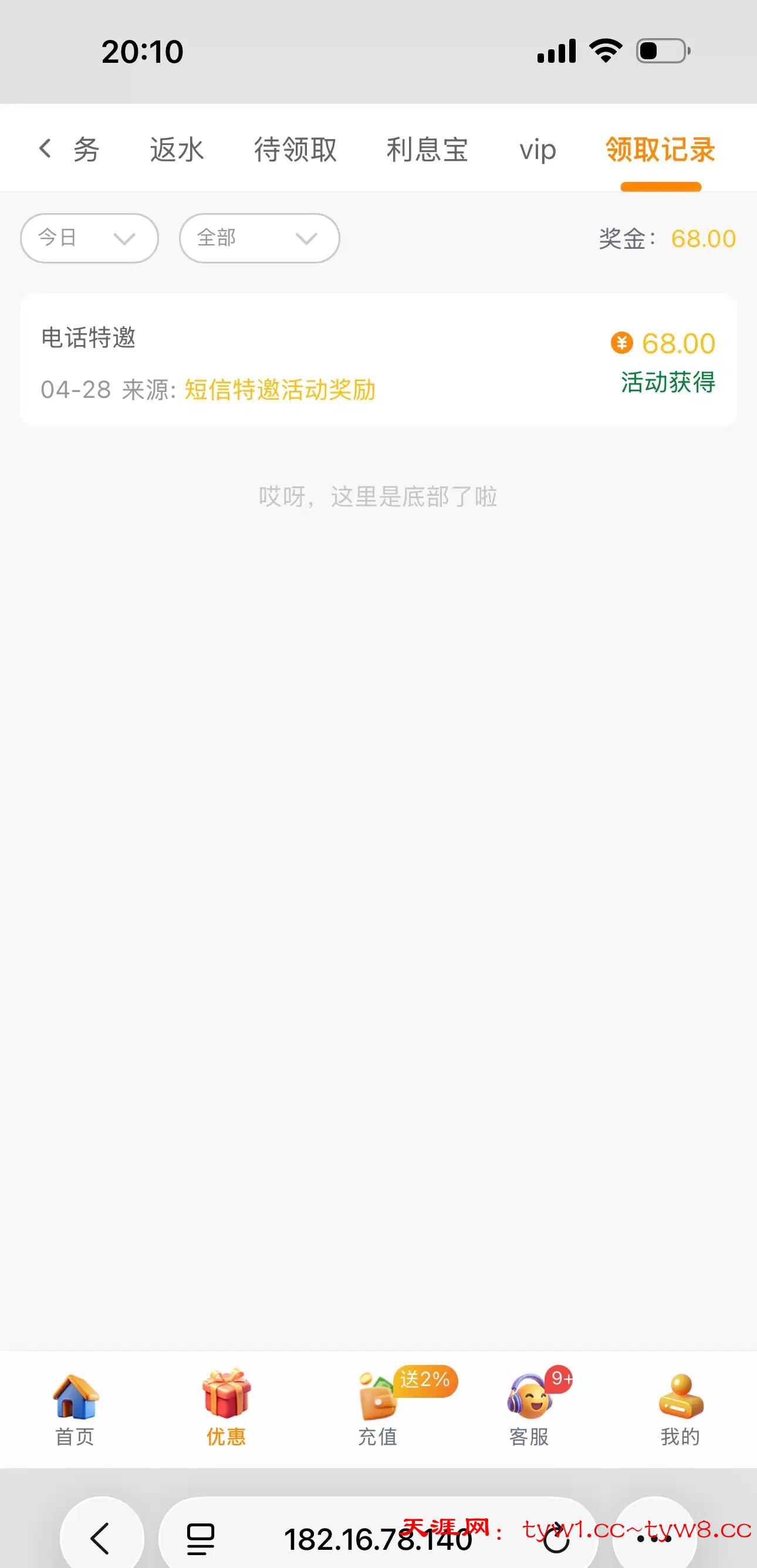Tap the browser back button
The width and height of the screenshot is (757, 1568).
pyautogui.click(x=101, y=1539)
